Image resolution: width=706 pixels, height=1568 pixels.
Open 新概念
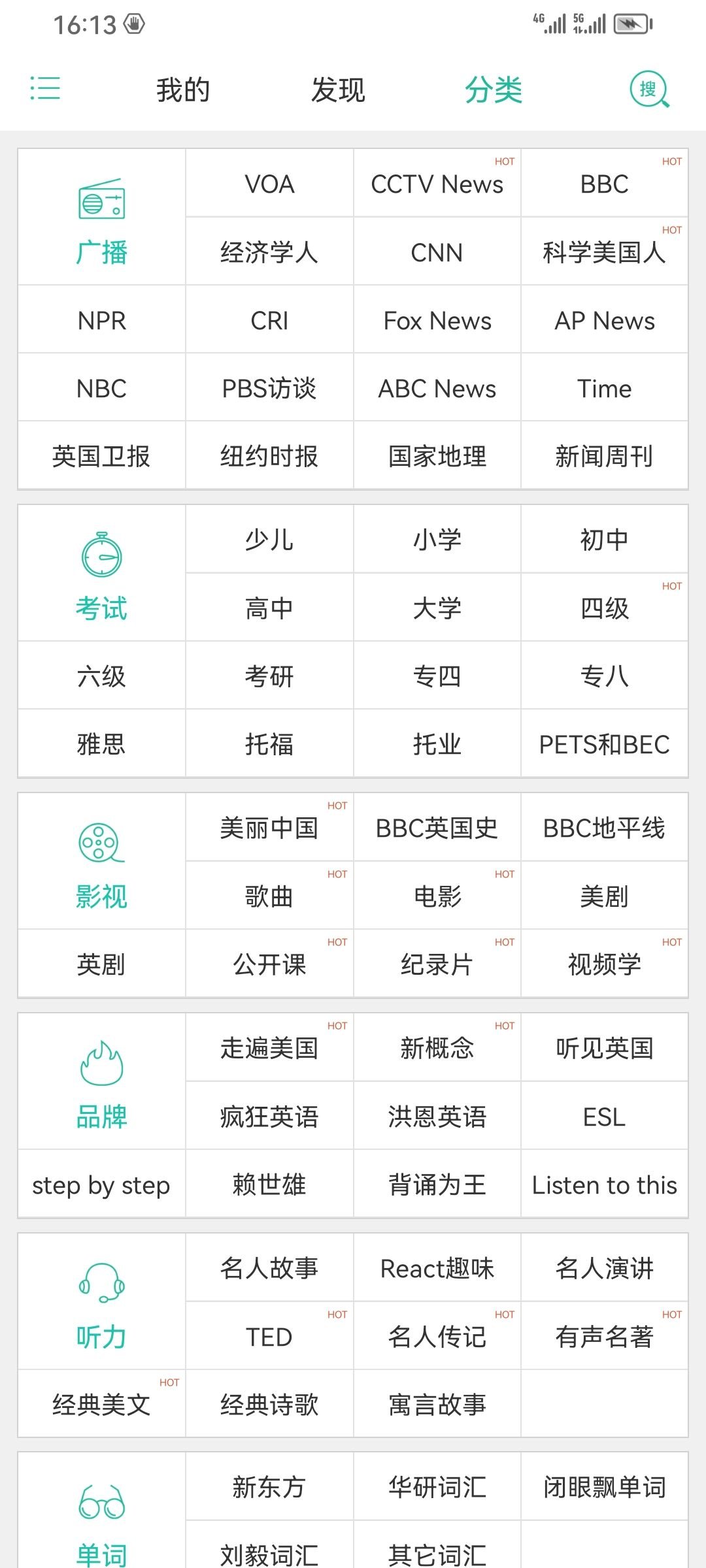coord(437,1048)
